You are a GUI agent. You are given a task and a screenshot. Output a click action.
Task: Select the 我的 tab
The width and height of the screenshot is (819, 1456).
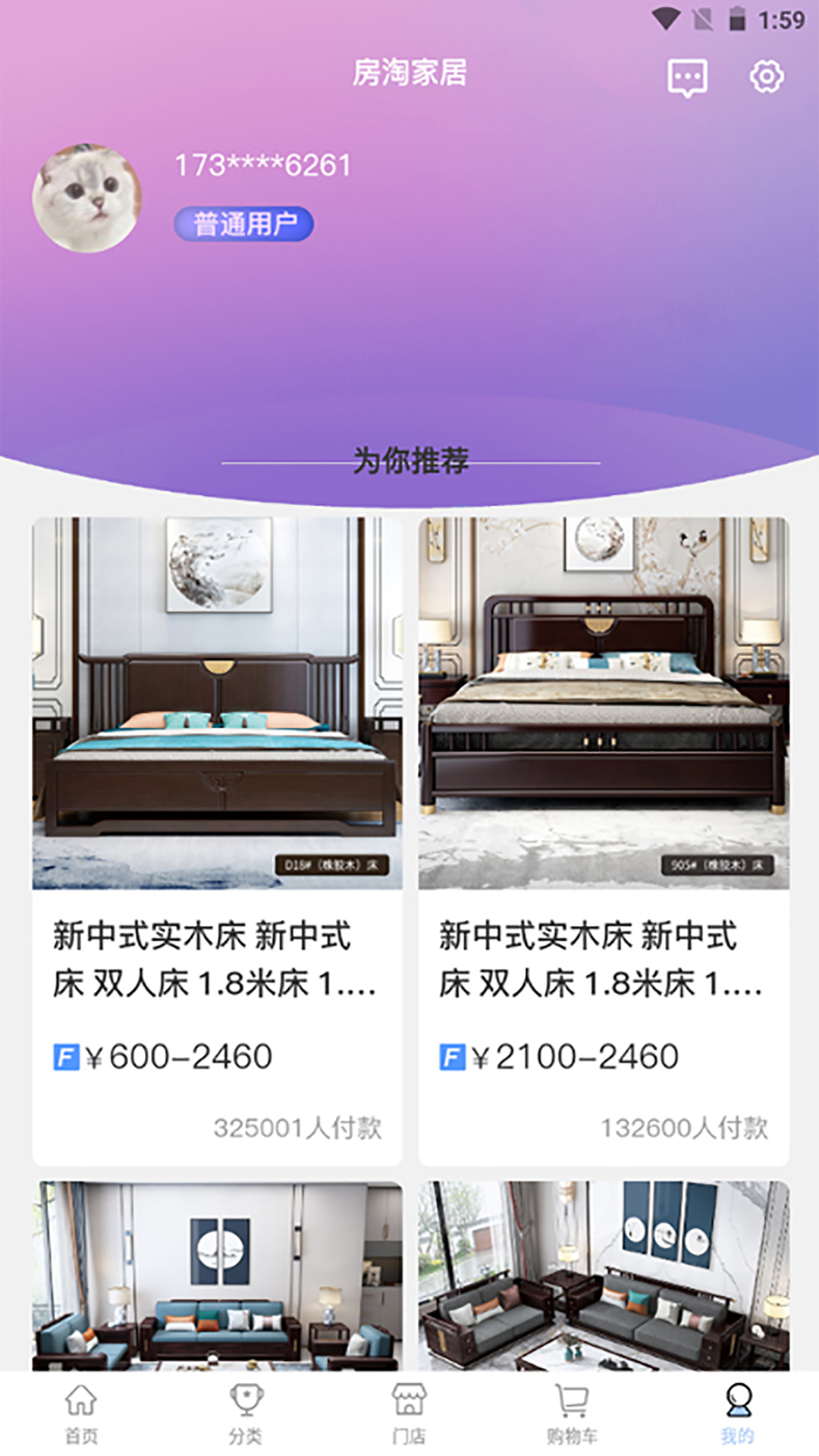click(737, 1414)
